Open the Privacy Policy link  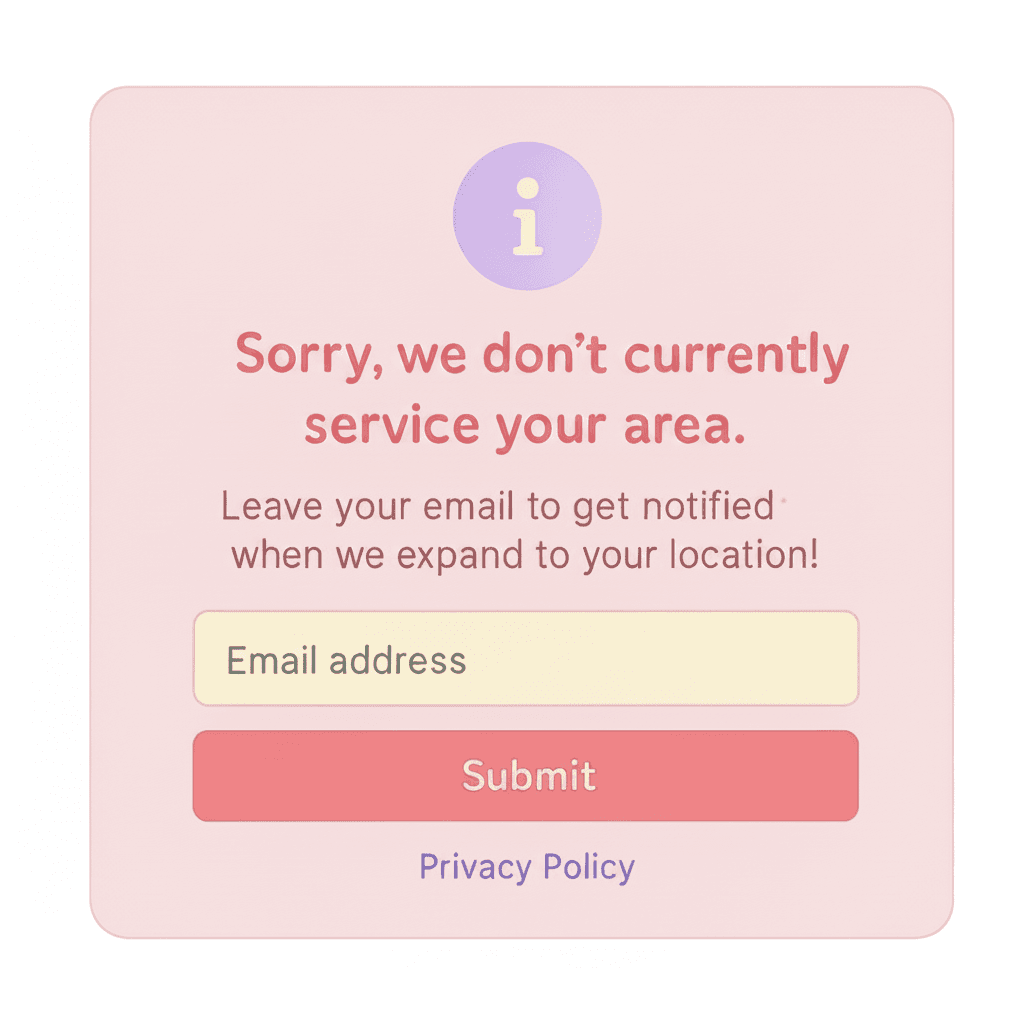pyautogui.click(x=526, y=867)
